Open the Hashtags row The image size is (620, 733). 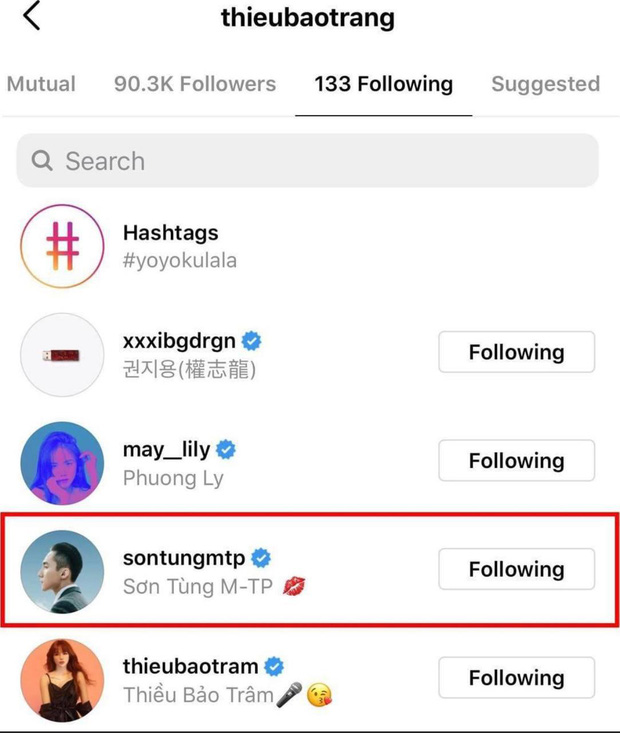pos(170,246)
